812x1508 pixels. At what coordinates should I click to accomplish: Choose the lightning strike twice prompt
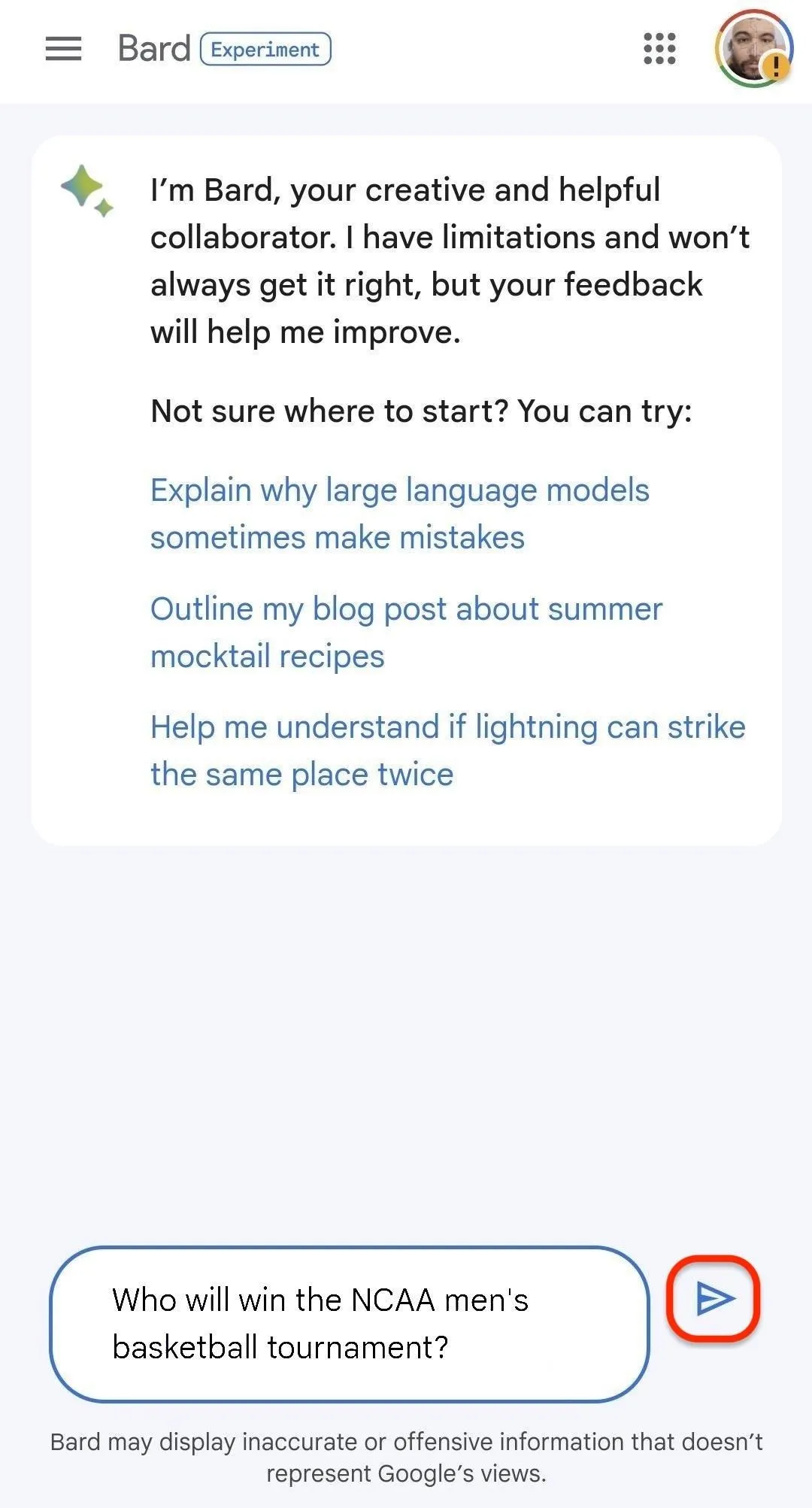pyautogui.click(x=447, y=751)
